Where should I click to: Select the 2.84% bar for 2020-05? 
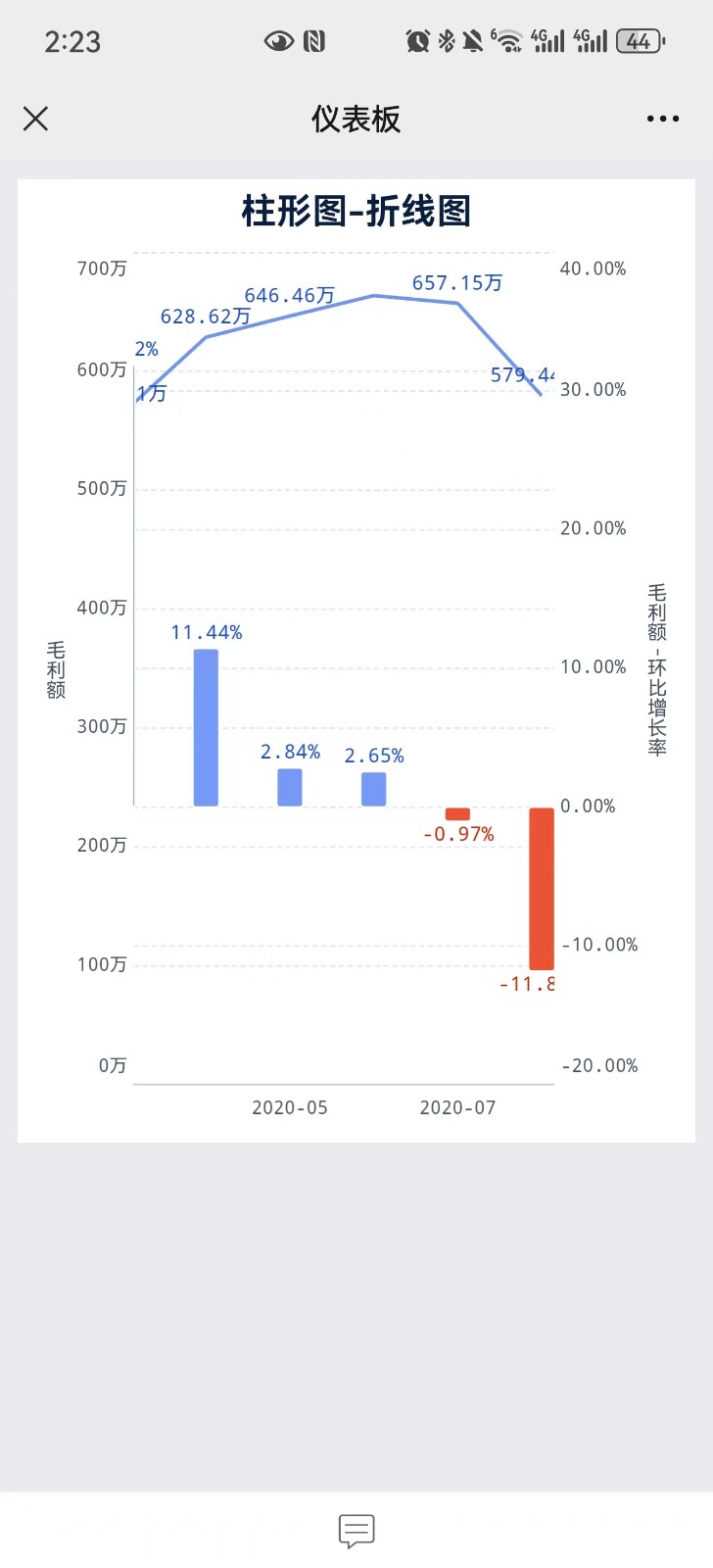coord(290,787)
